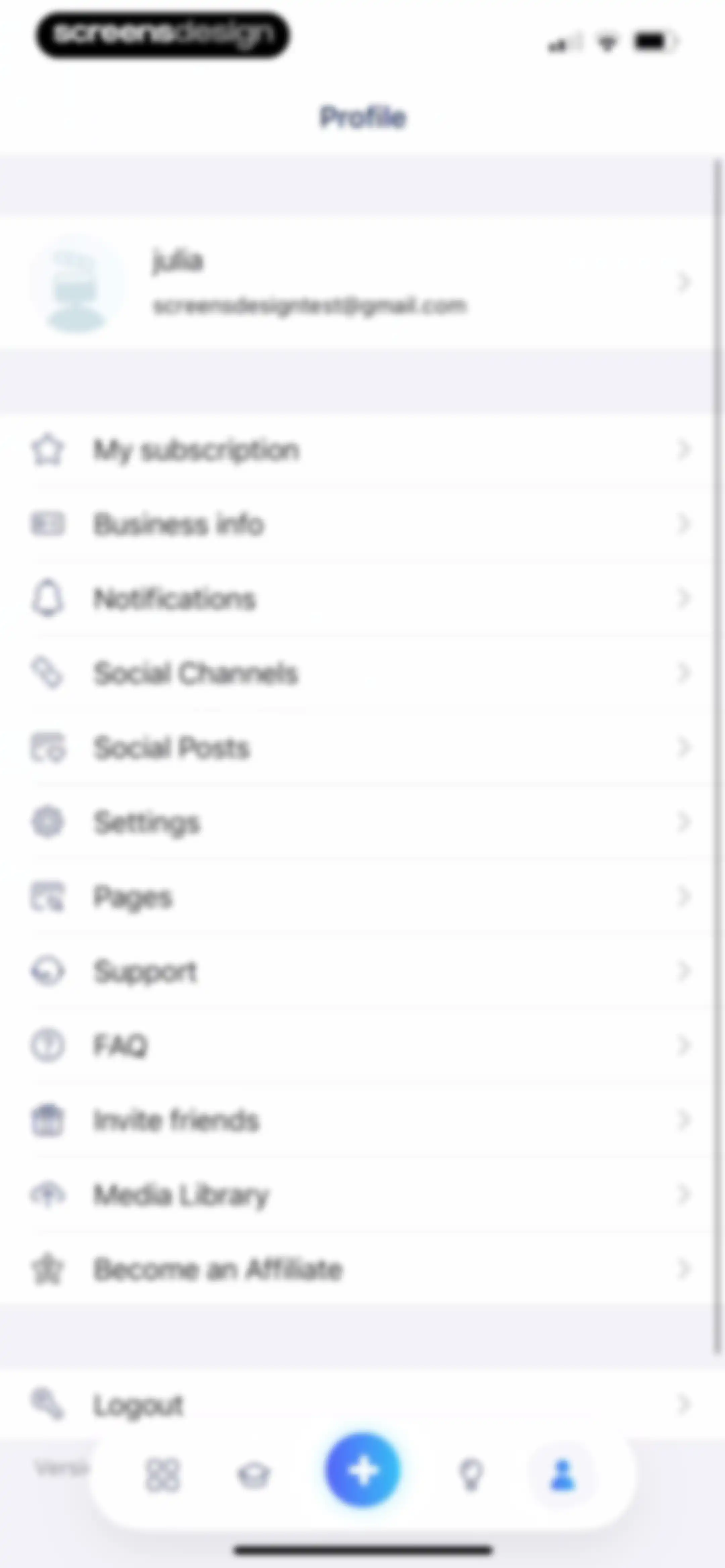Viewport: 725px width, 1568px height.
Task: Open Support
Action: (359, 971)
